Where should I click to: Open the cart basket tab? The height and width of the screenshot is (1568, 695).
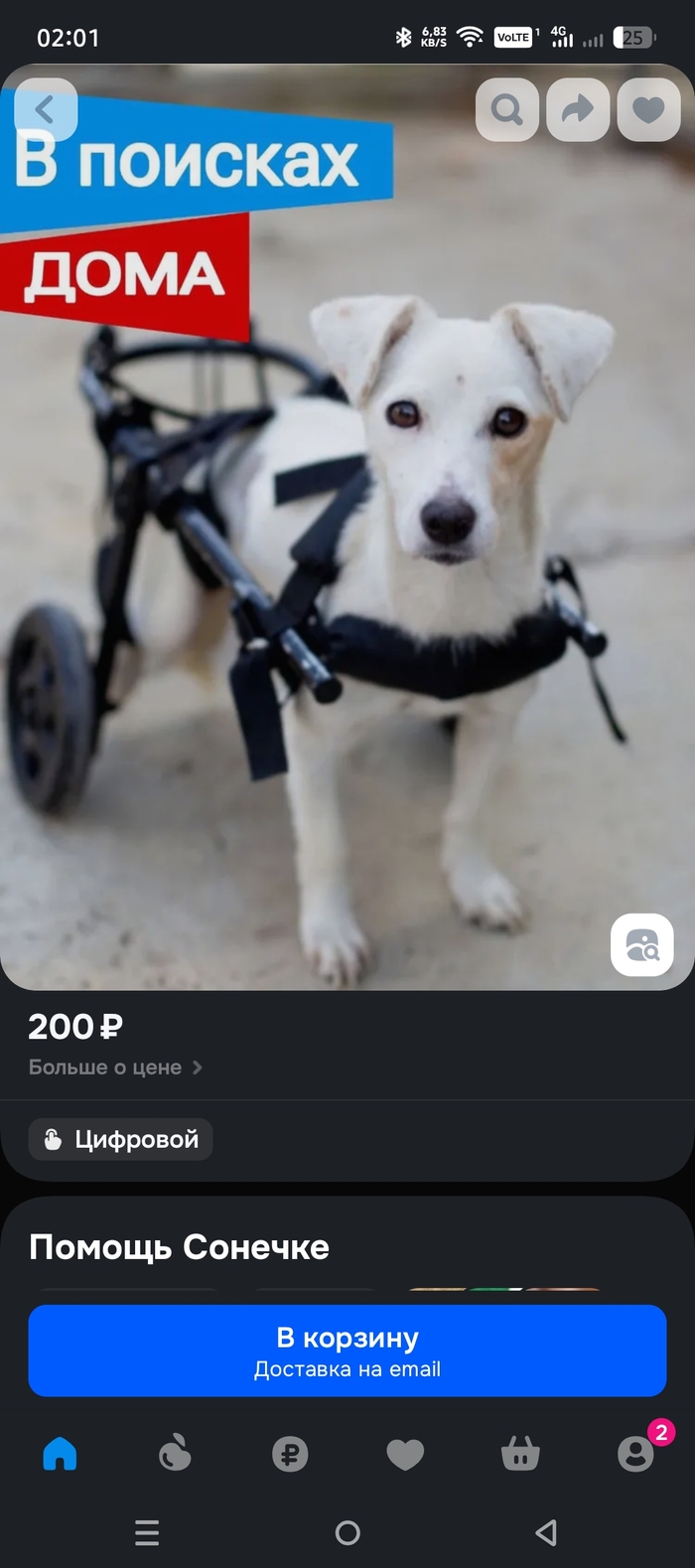tap(520, 1455)
